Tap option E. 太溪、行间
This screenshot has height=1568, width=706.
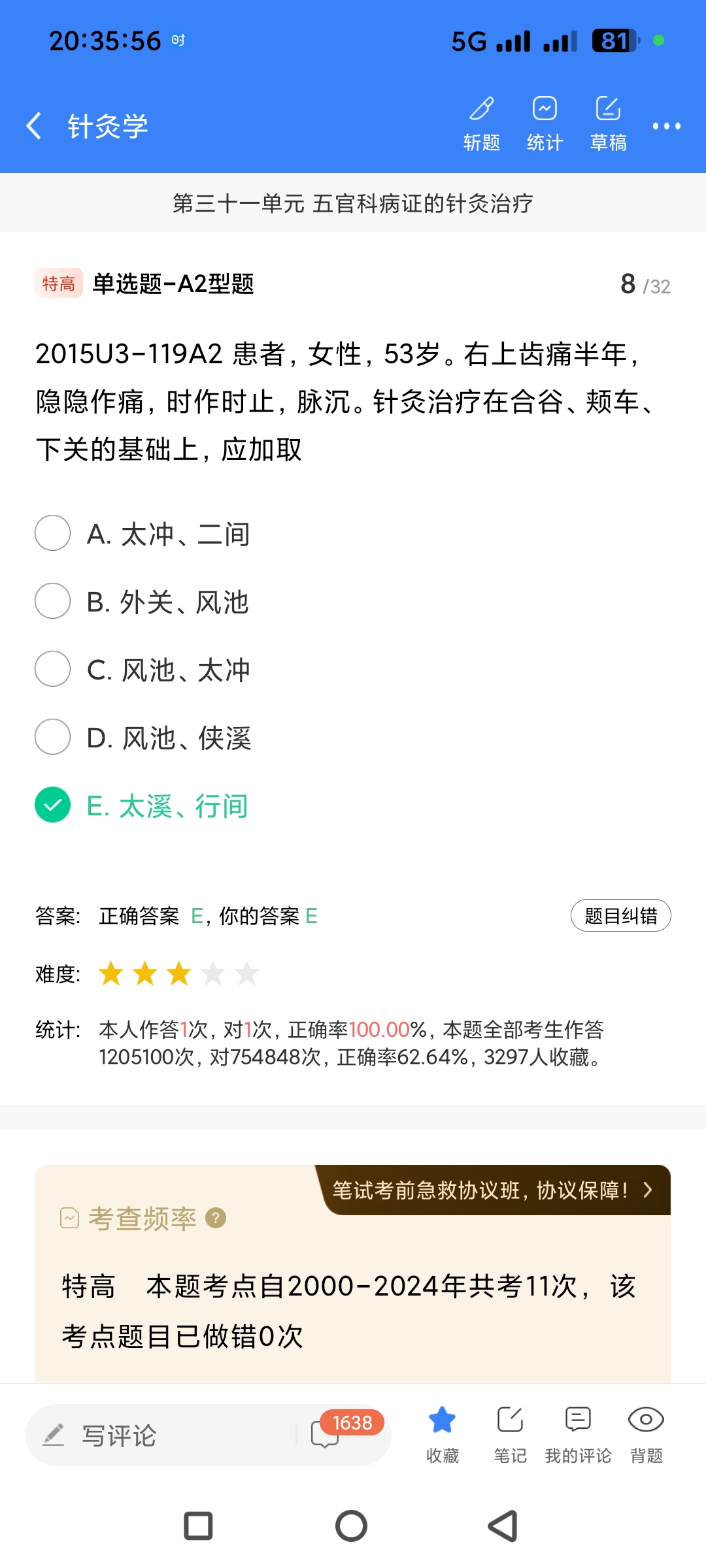click(53, 805)
